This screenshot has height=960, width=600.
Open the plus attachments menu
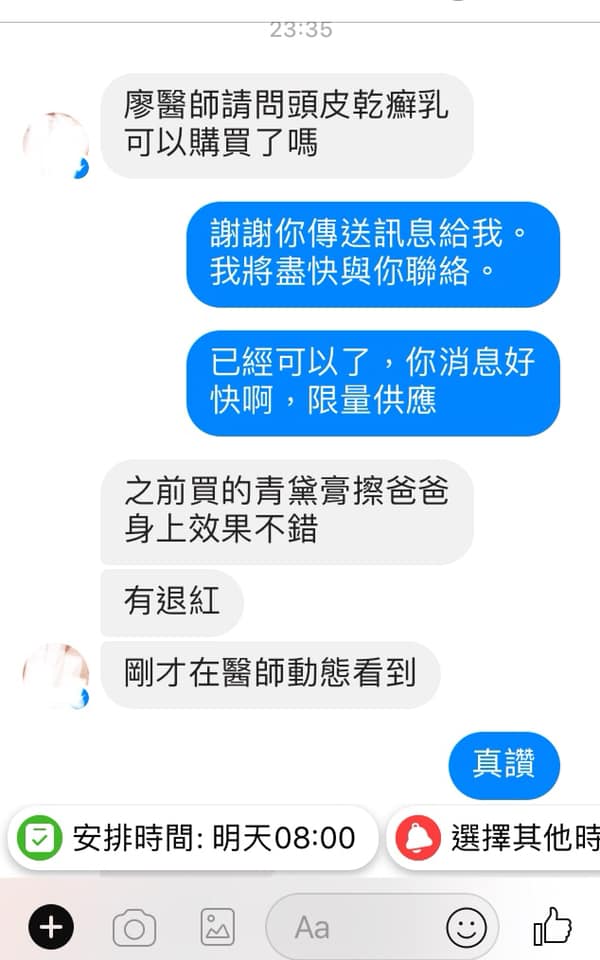pyautogui.click(x=51, y=928)
